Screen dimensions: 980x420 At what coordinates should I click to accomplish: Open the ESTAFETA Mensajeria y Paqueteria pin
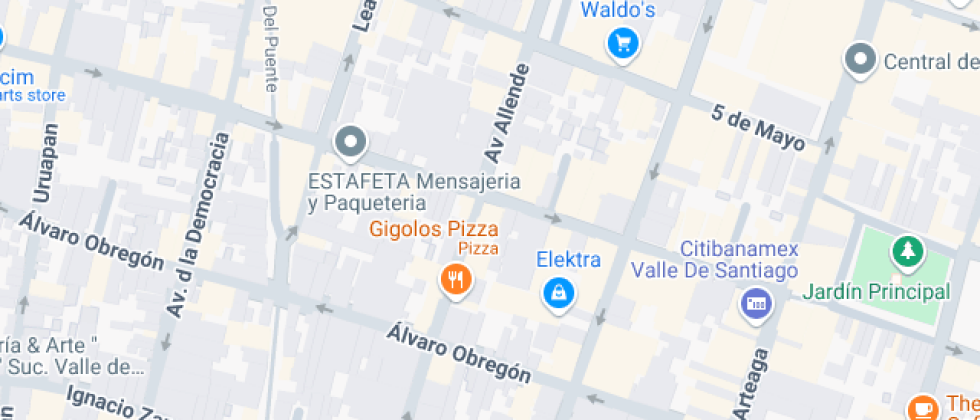click(x=350, y=144)
